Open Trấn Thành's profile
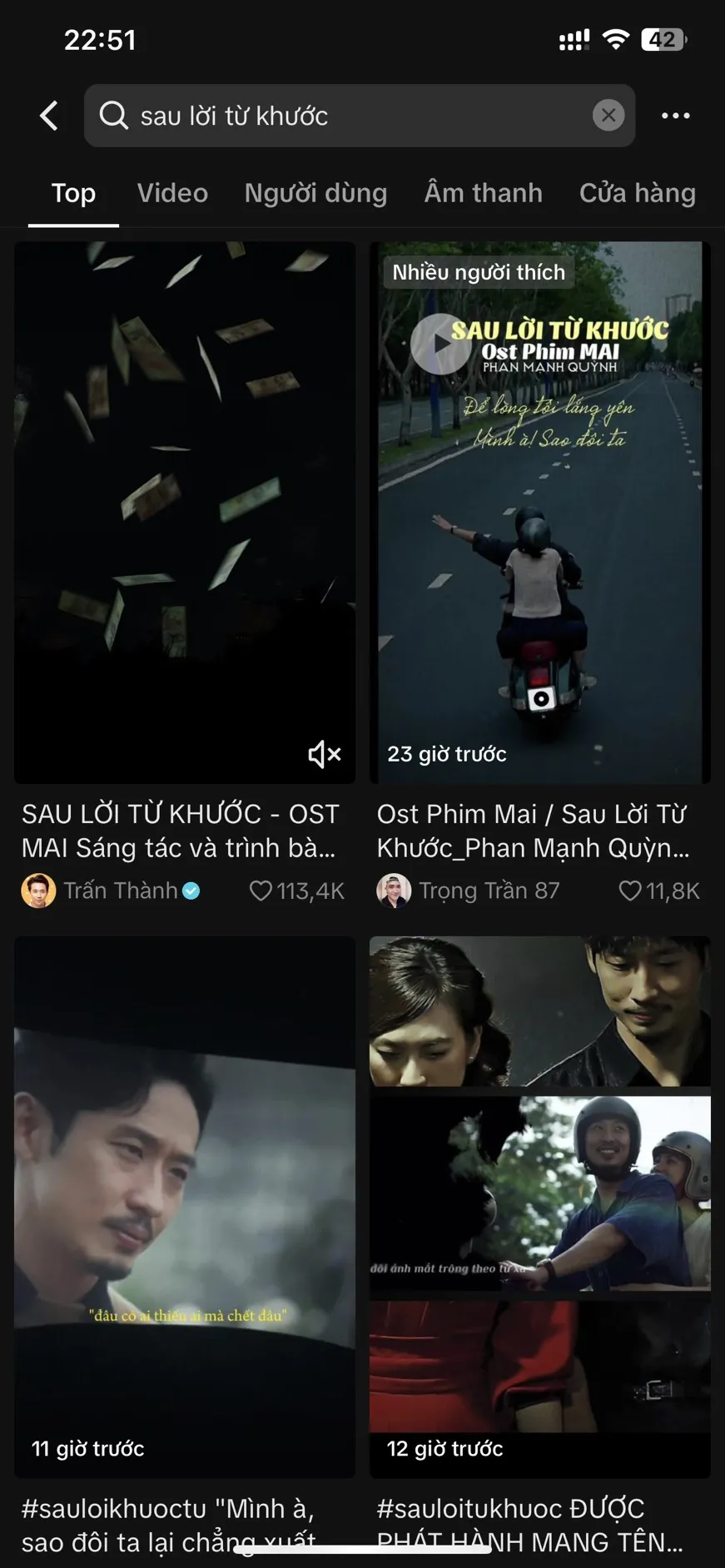The height and width of the screenshot is (1568, 725). pos(121,891)
